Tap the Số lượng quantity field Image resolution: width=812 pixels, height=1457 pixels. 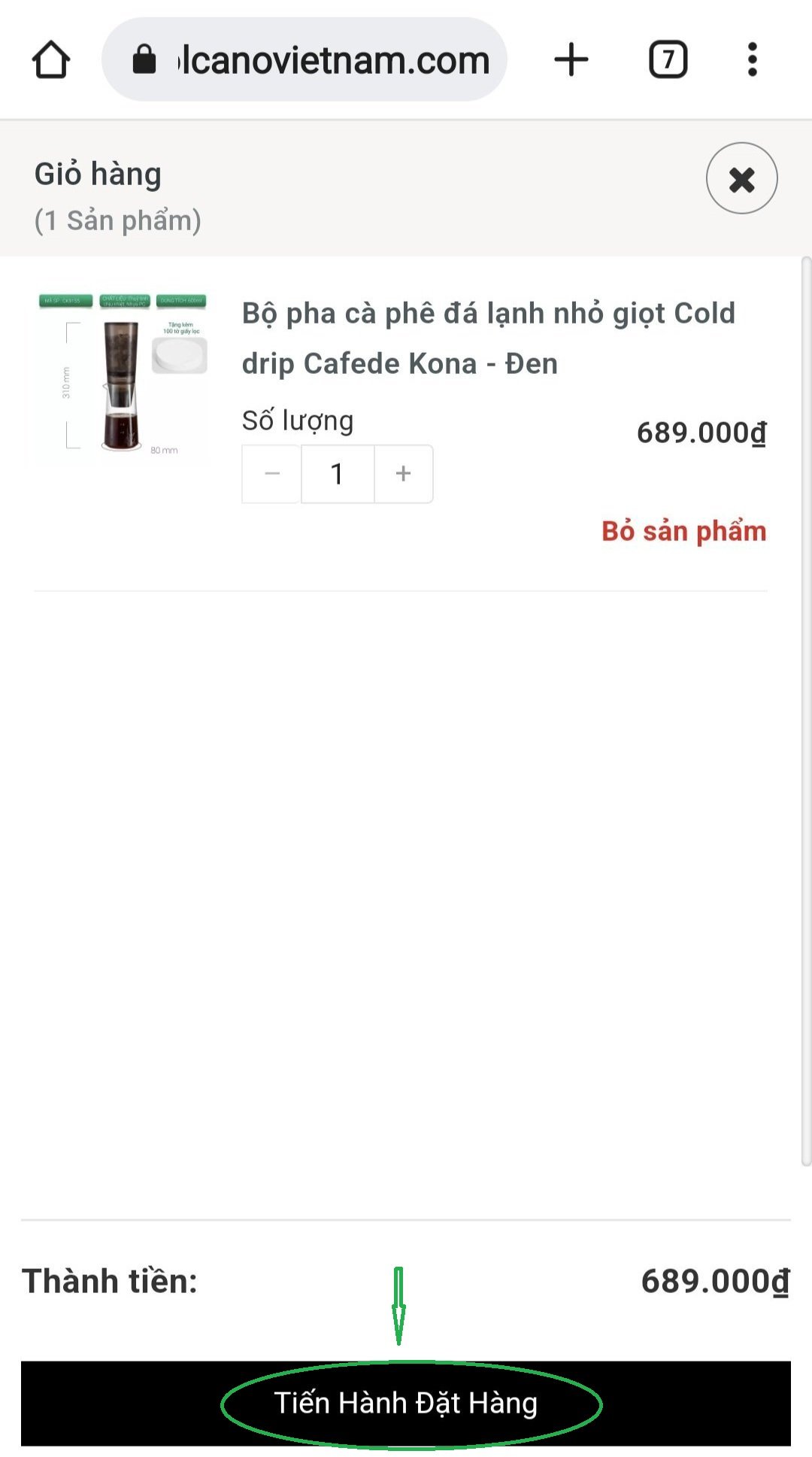pos(338,474)
